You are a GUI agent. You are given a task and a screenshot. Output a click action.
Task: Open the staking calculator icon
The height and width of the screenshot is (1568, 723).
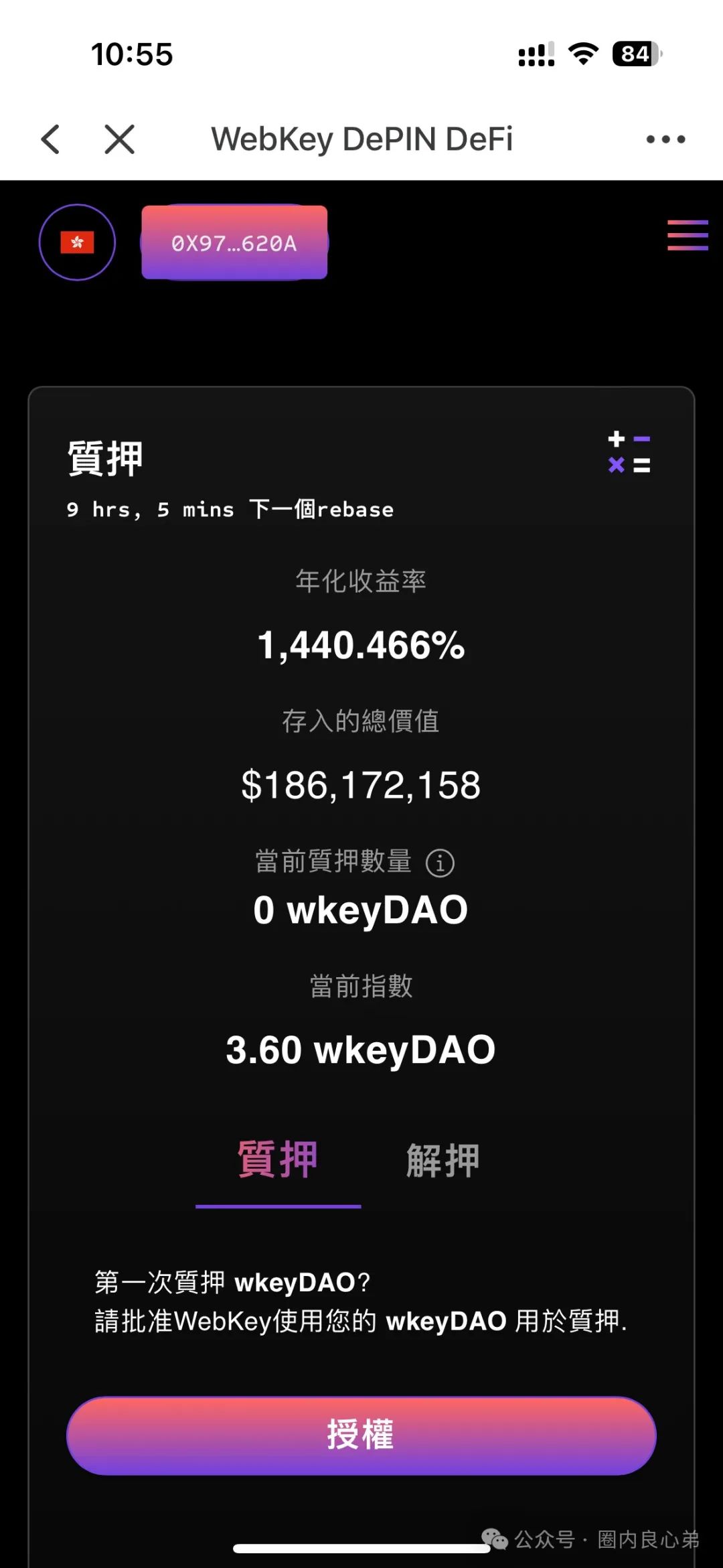point(629,452)
